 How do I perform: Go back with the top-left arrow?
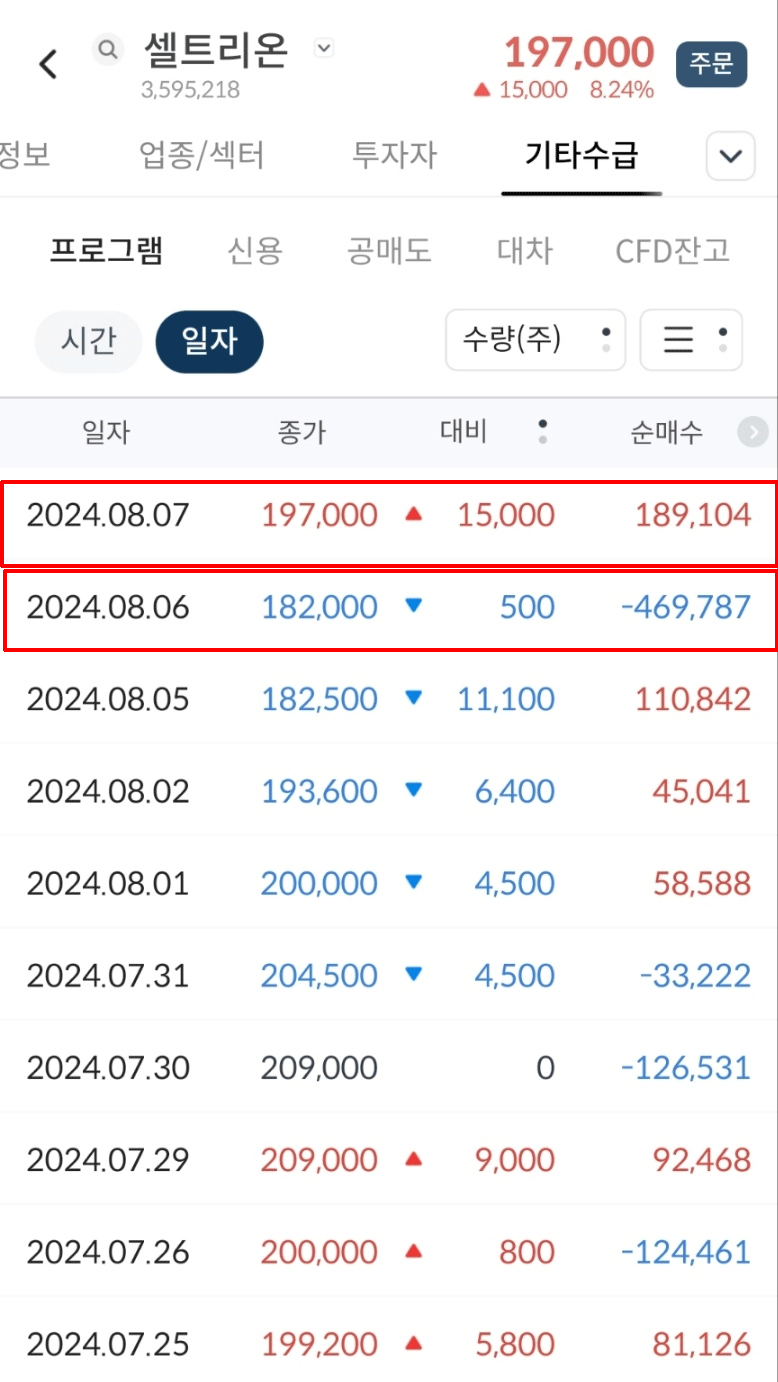48,64
